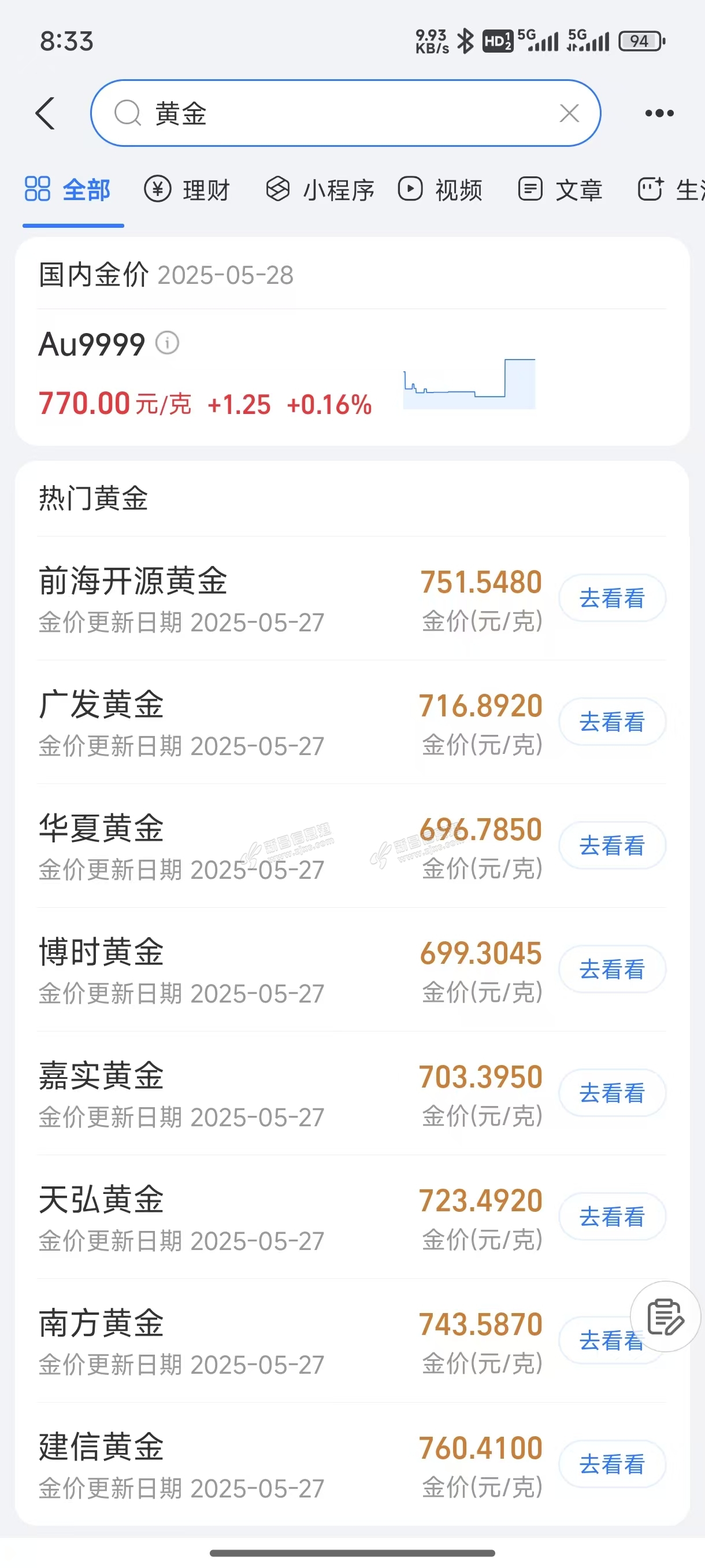The image size is (705, 1568).
Task: Switch to the 视频 tab
Action: pos(440,190)
